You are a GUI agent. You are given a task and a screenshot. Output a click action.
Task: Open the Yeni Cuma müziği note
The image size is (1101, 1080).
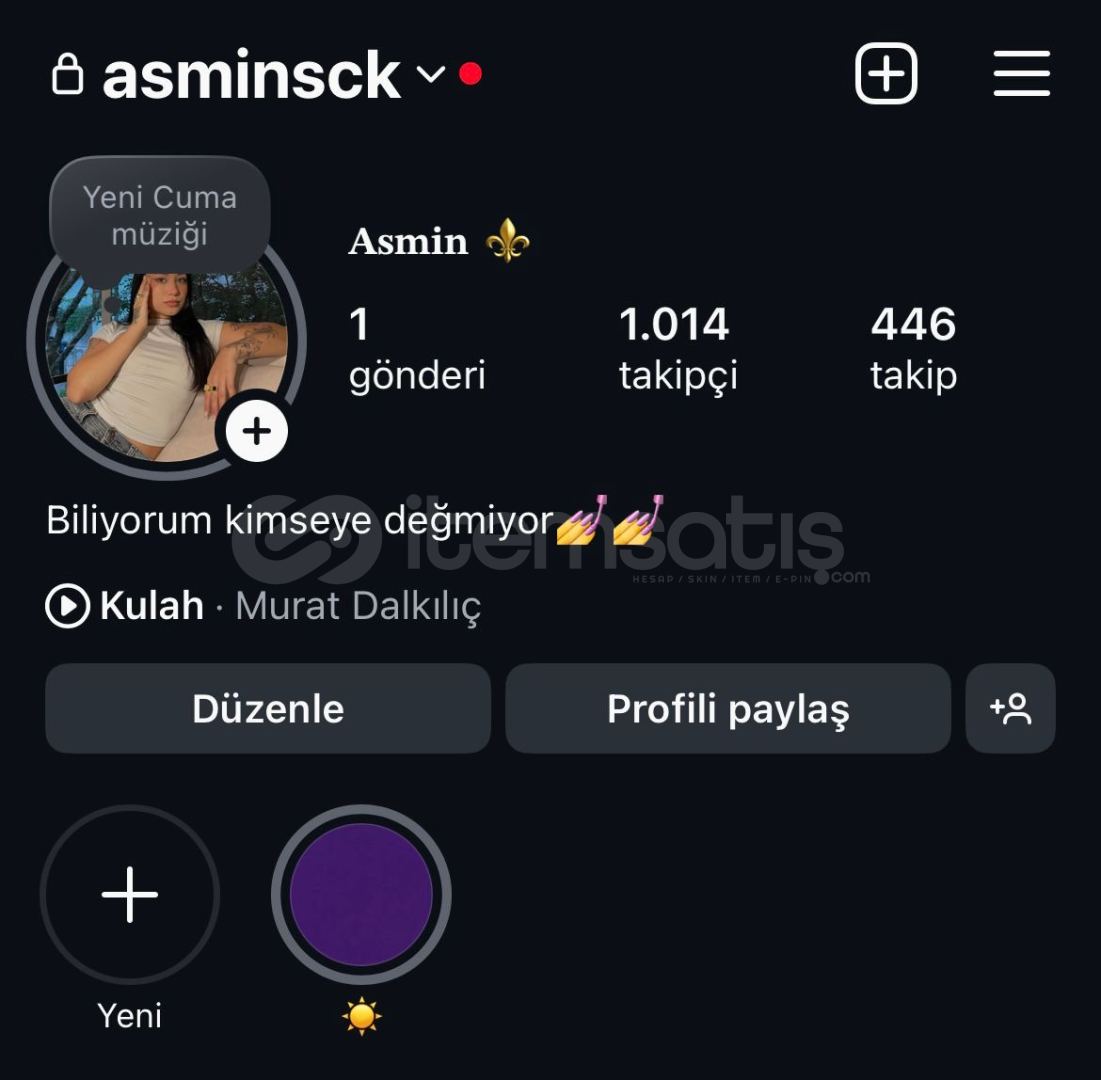[160, 215]
